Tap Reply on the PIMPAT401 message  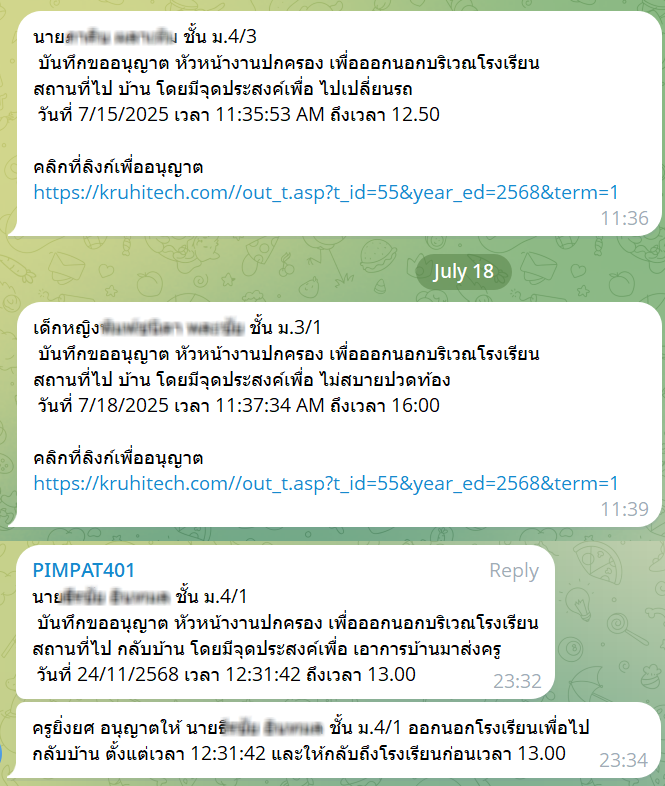tap(513, 571)
